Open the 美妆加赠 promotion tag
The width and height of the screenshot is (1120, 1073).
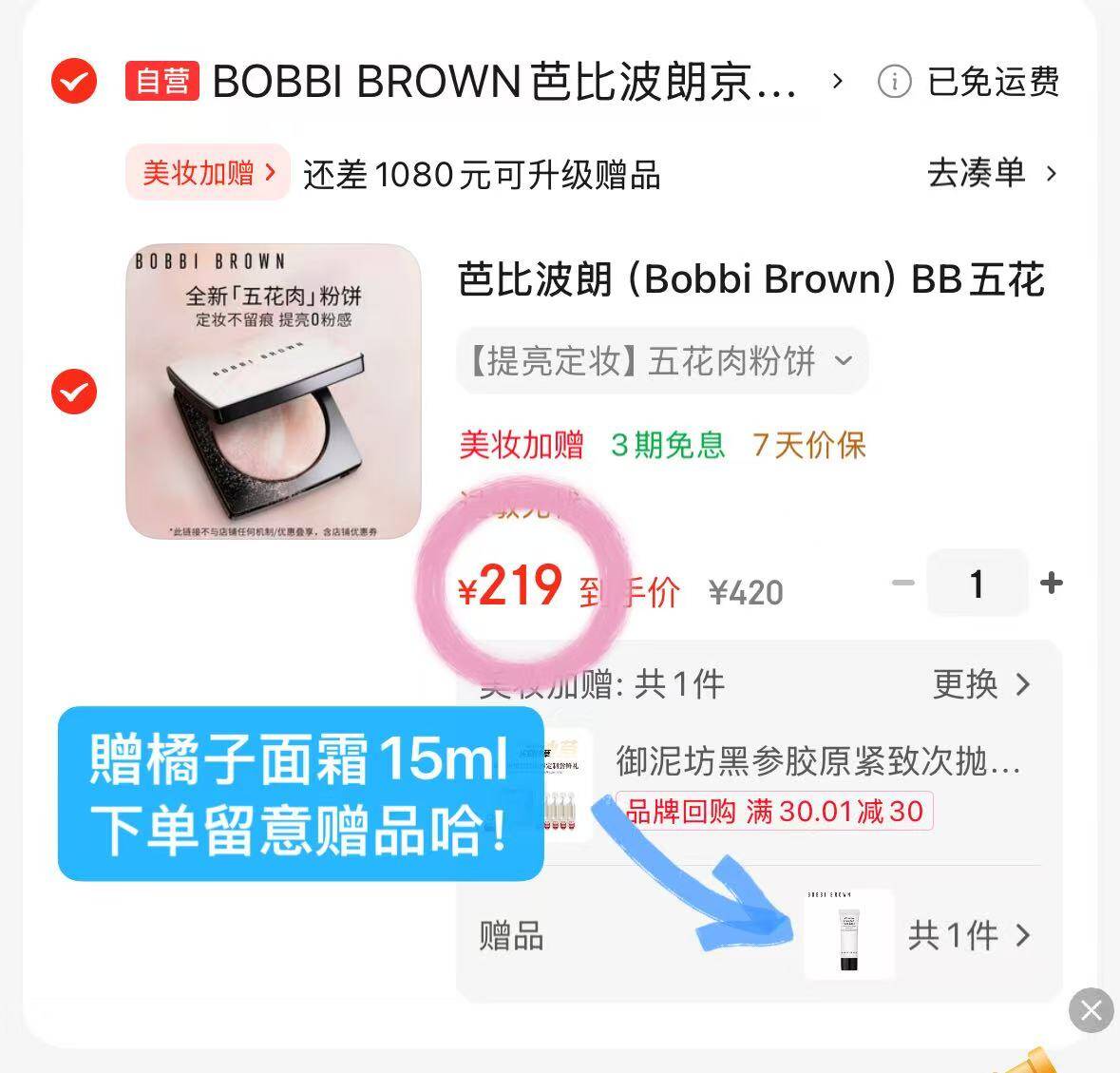click(x=207, y=173)
